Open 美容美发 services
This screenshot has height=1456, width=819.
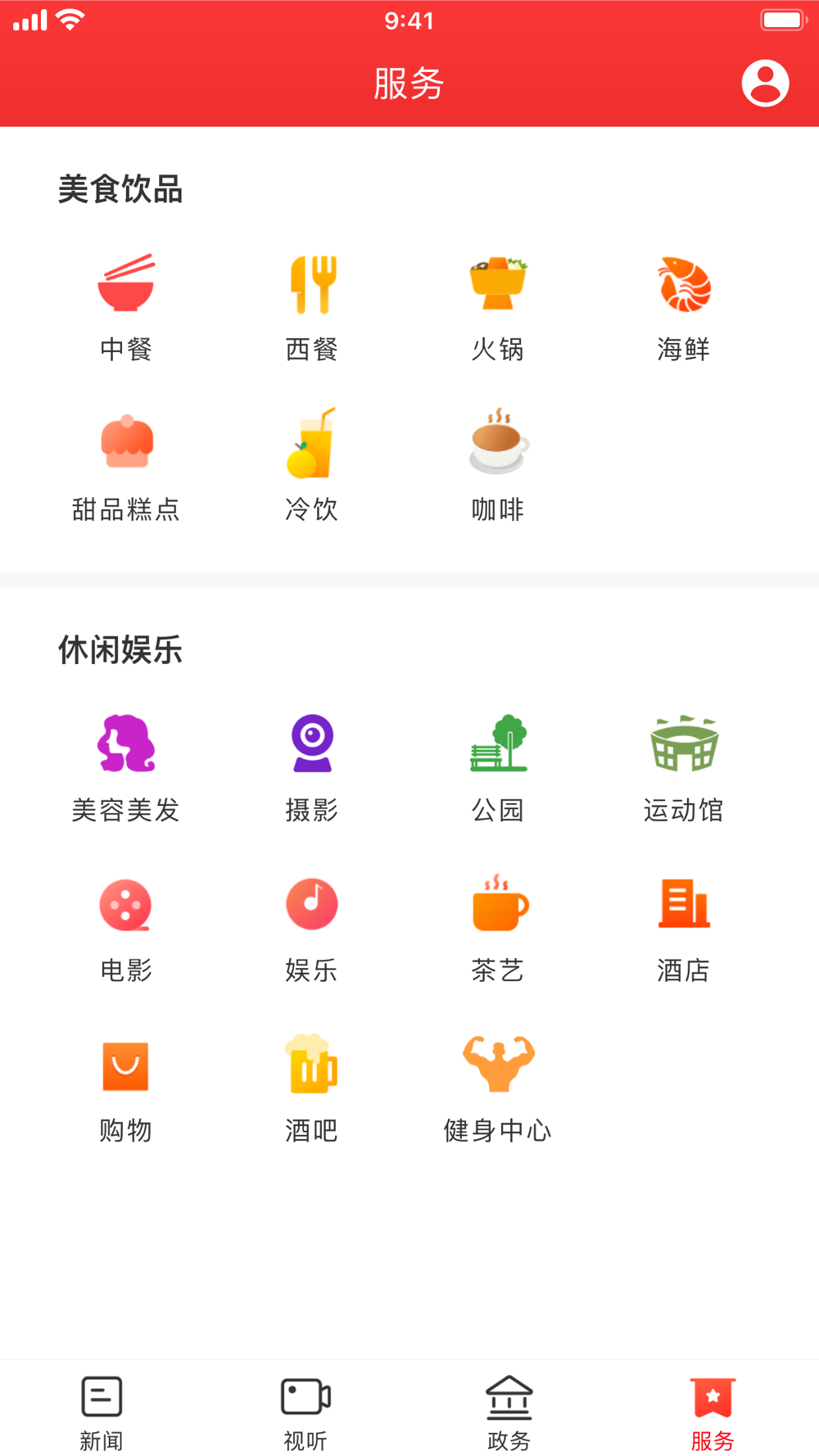click(125, 768)
